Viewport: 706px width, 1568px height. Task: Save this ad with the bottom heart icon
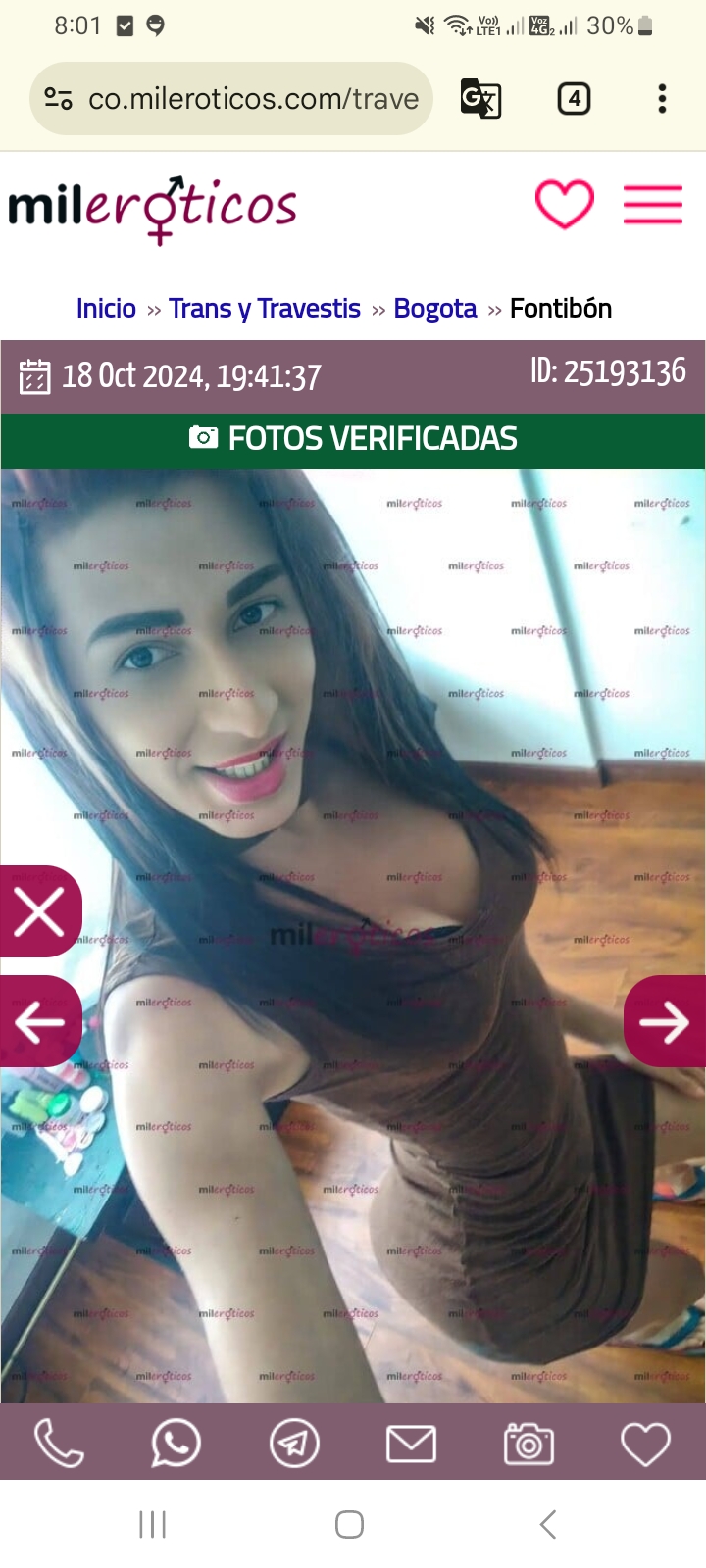645,1444
